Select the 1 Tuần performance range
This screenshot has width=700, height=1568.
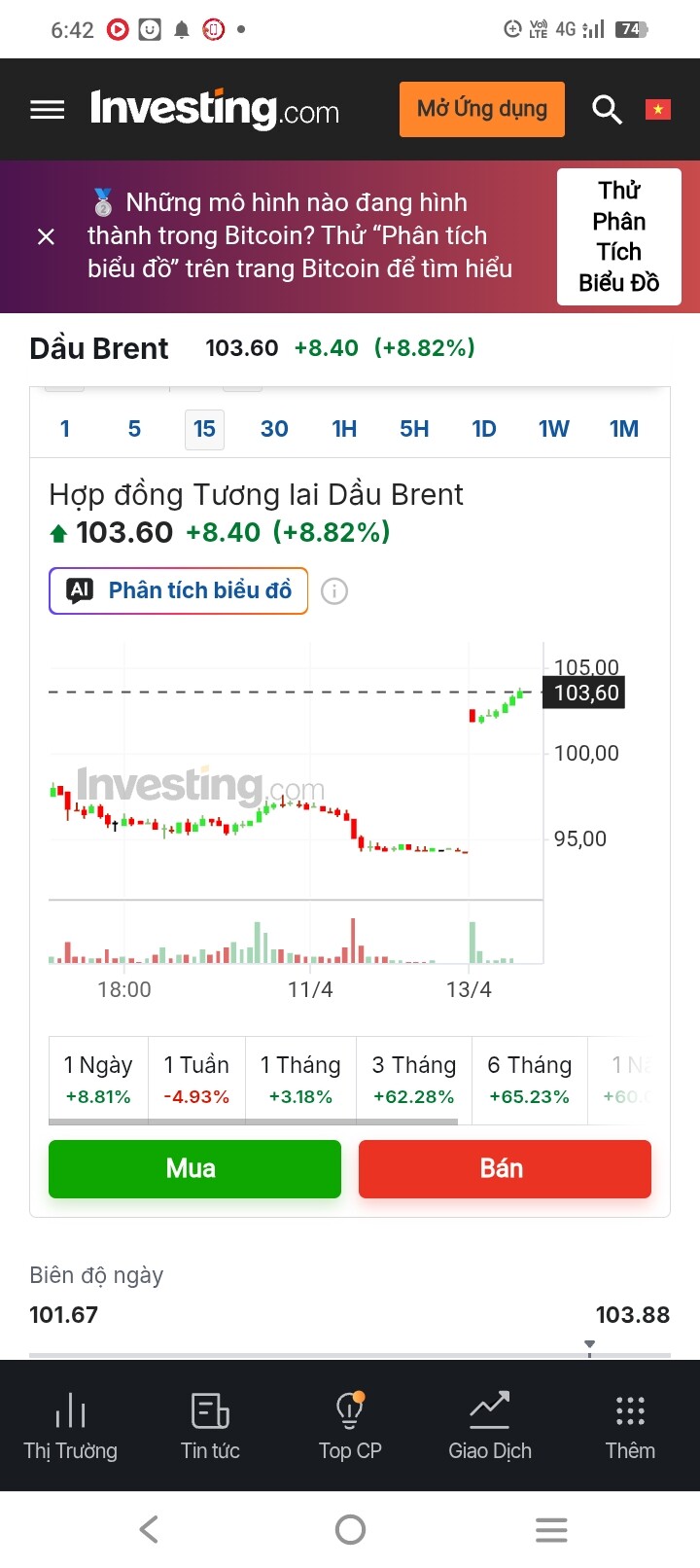196,1080
